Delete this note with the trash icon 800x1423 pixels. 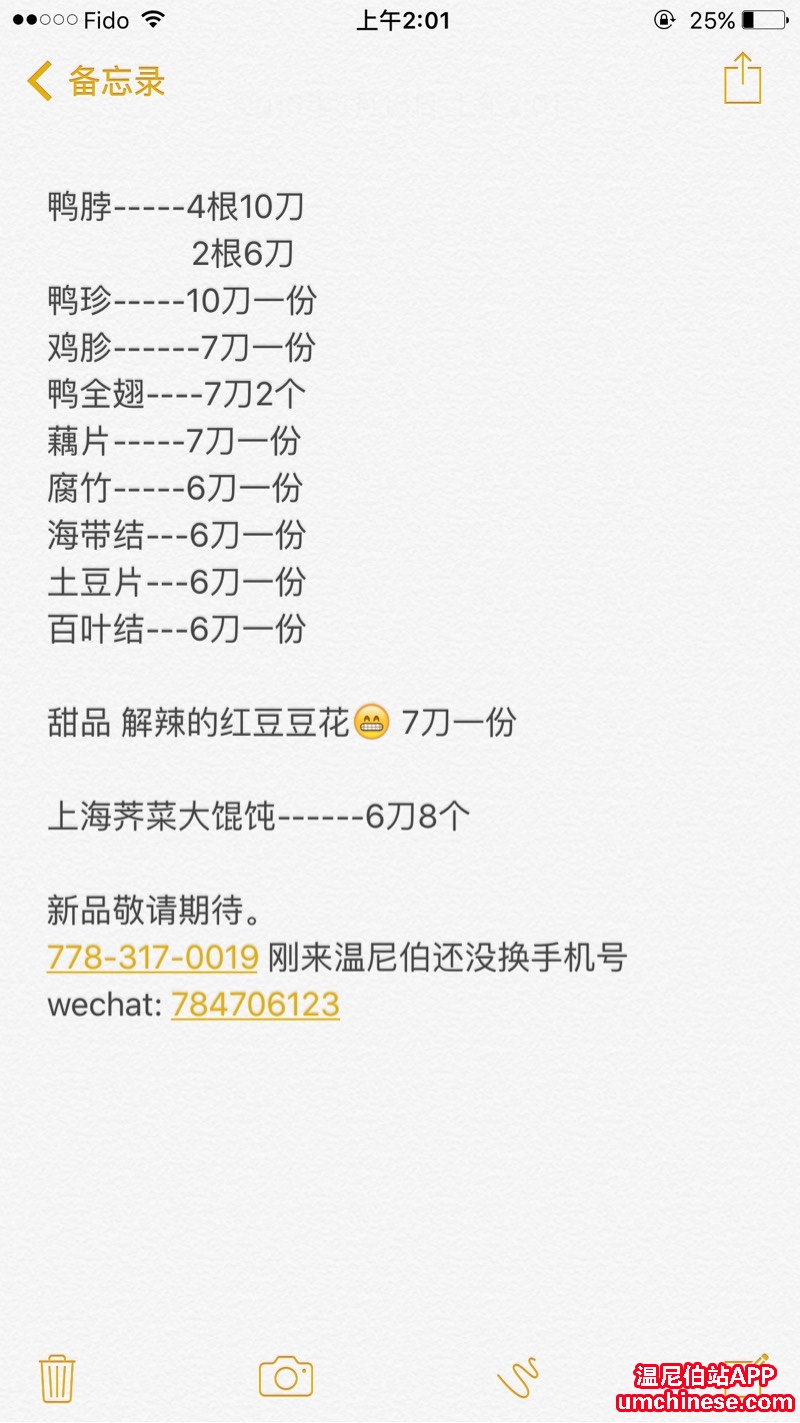[57, 1378]
